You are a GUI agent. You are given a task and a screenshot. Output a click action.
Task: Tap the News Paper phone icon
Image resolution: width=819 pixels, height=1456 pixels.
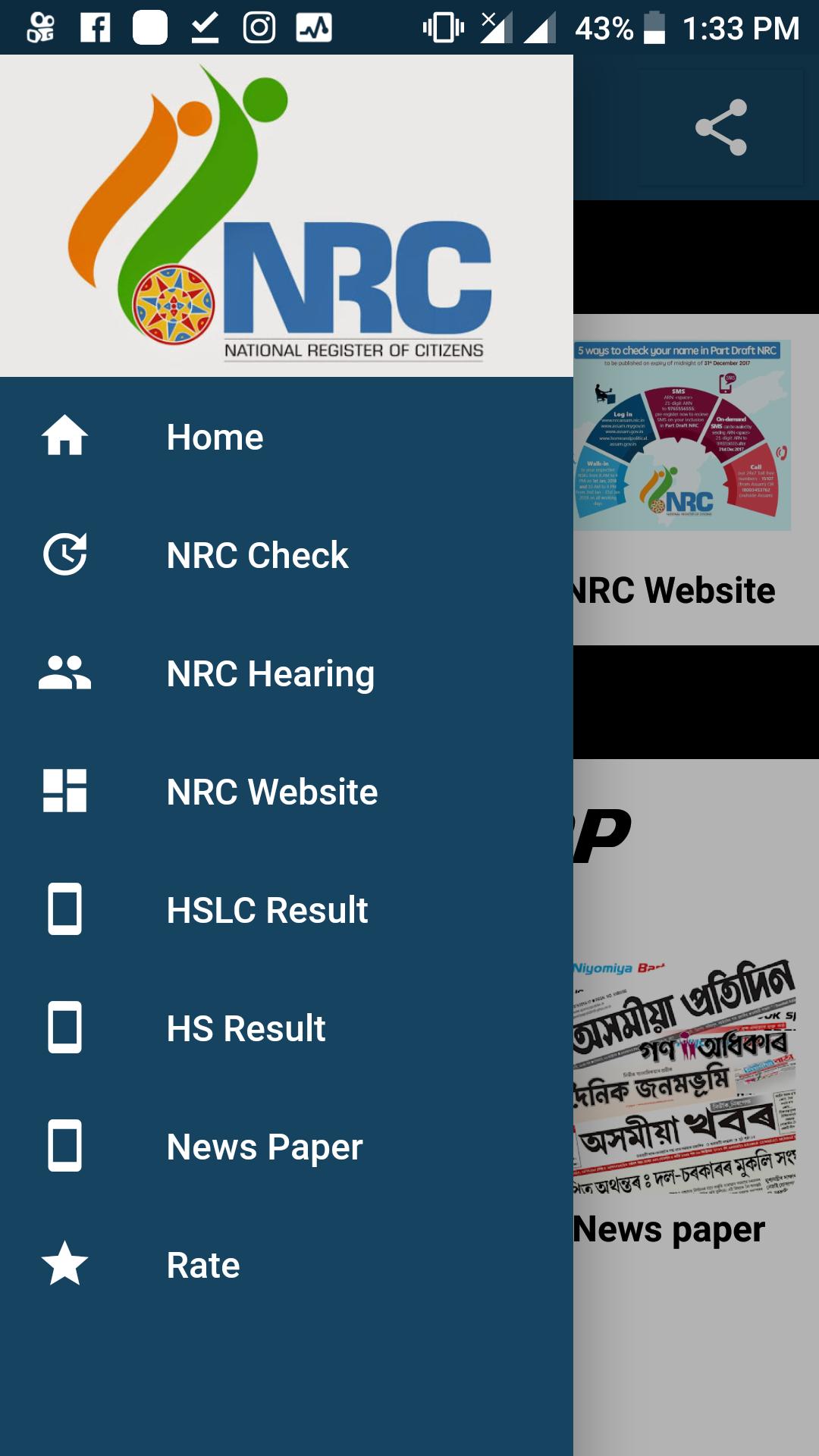click(64, 1146)
